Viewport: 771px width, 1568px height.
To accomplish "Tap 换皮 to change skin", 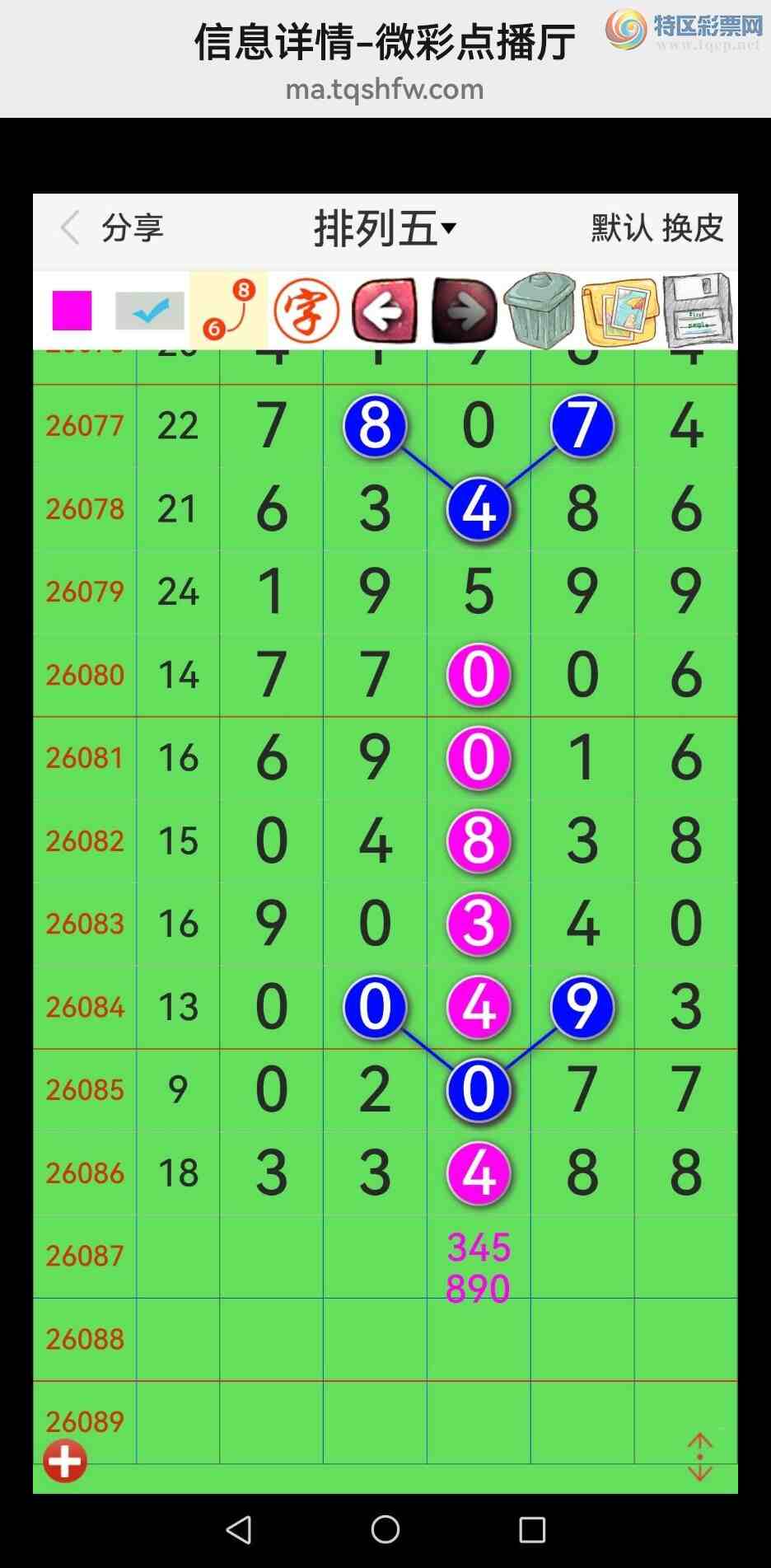I will click(x=693, y=228).
